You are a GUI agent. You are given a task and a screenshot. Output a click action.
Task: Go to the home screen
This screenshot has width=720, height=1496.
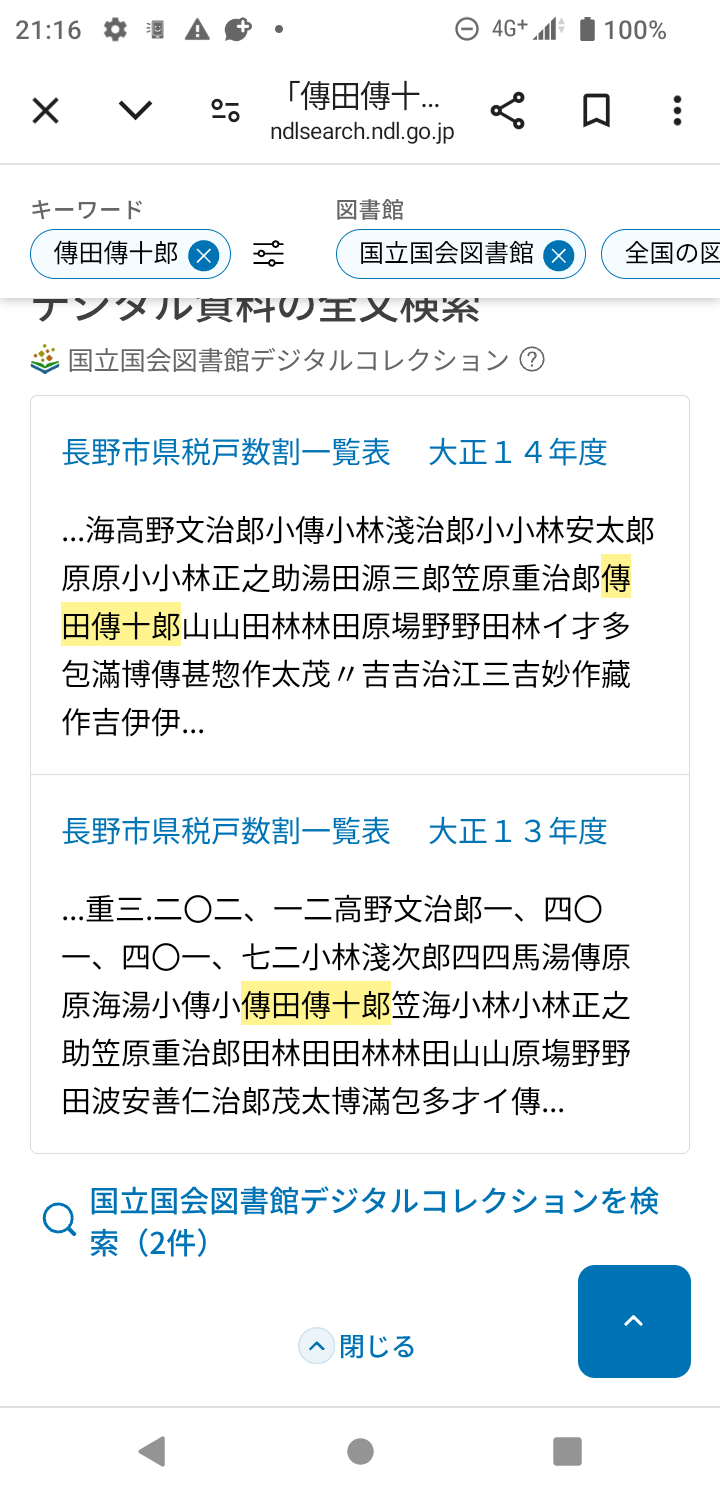click(360, 1451)
